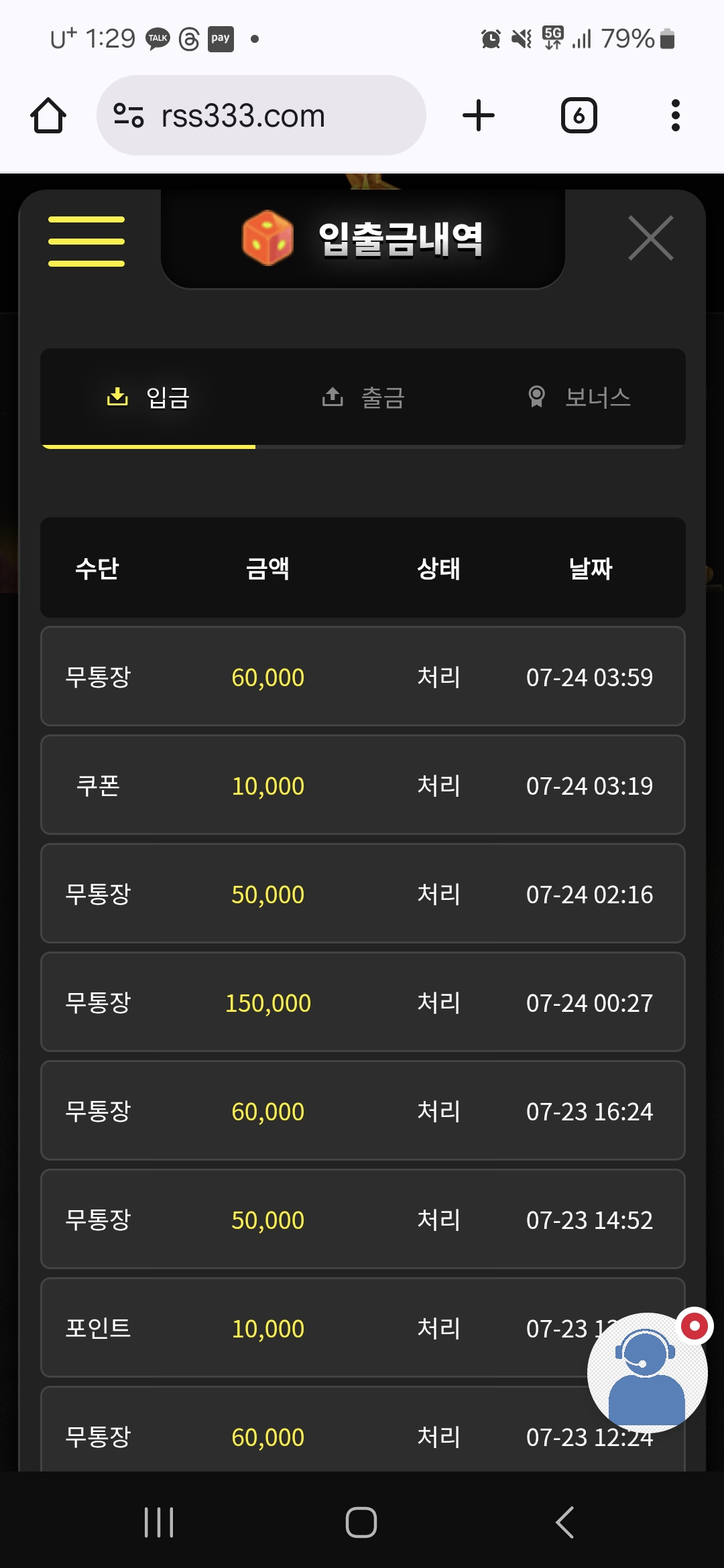The width and height of the screenshot is (724, 1568).
Task: Open the browser overflow menu
Action: point(676,115)
